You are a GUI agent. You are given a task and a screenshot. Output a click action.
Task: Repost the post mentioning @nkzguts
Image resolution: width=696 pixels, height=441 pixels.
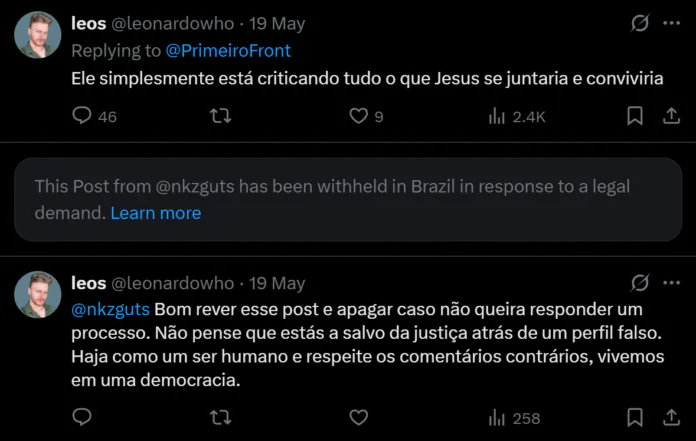tap(221, 417)
